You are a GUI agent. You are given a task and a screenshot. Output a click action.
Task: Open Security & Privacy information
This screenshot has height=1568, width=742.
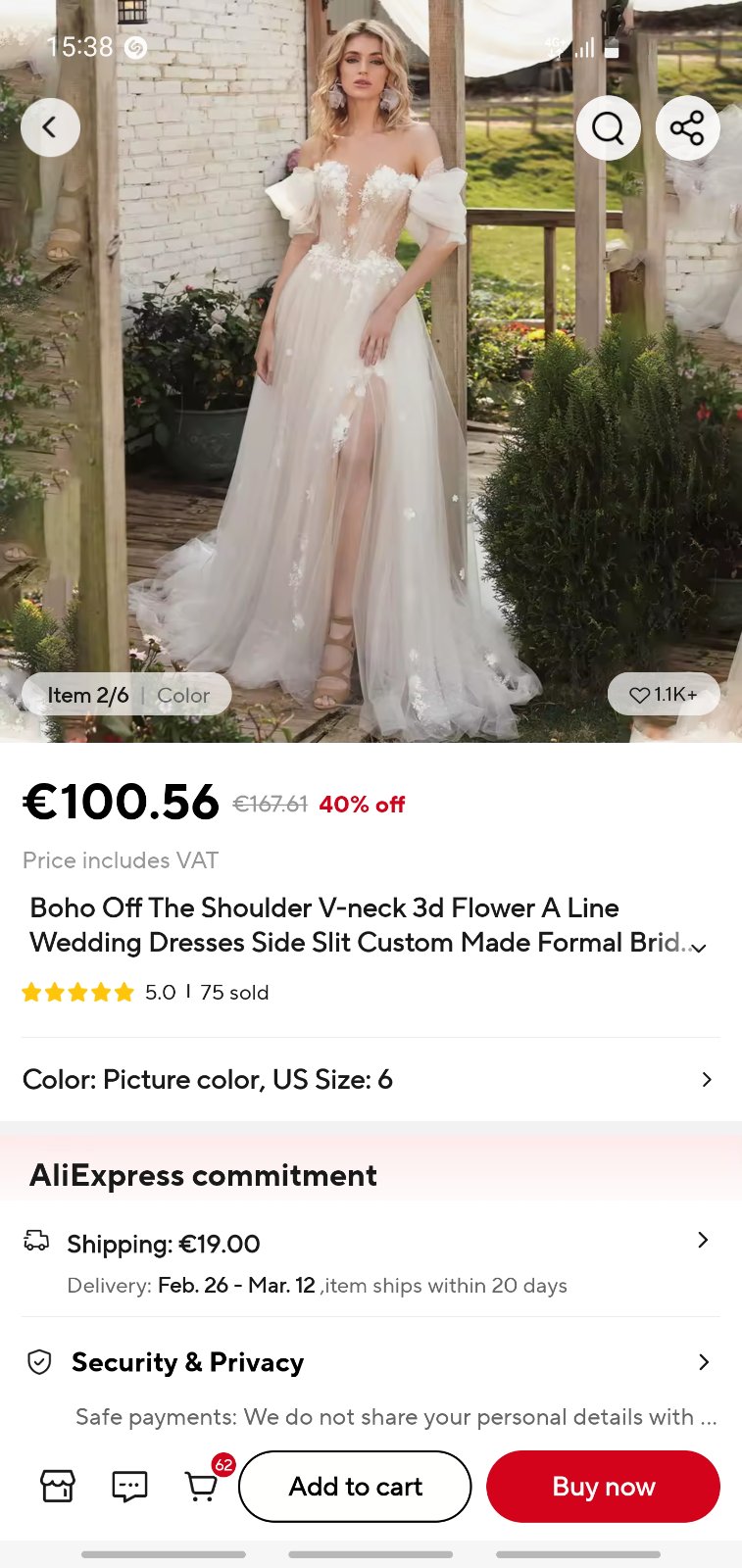[x=371, y=1362]
